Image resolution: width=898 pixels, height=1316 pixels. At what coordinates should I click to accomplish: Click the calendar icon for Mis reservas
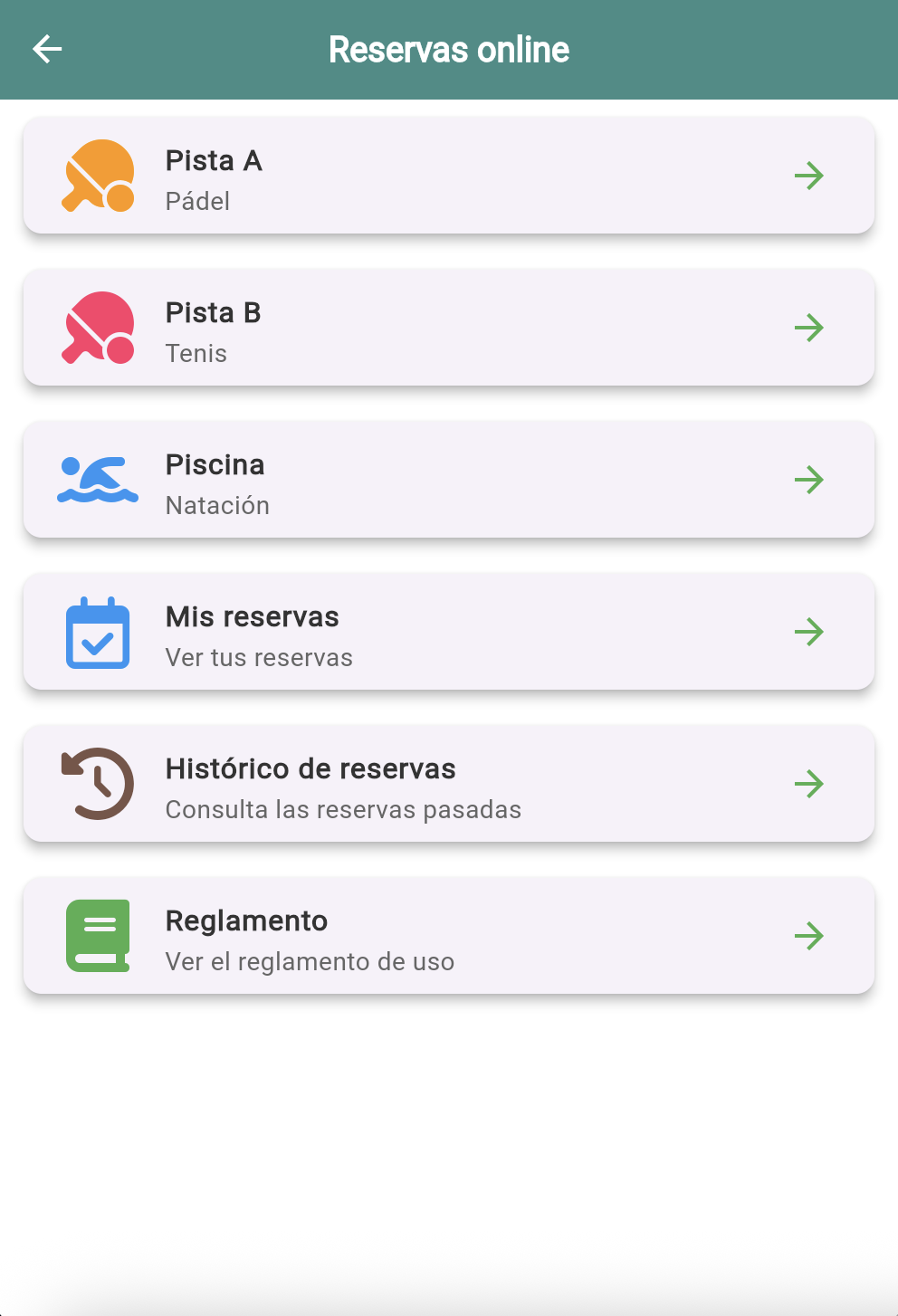[x=98, y=633]
